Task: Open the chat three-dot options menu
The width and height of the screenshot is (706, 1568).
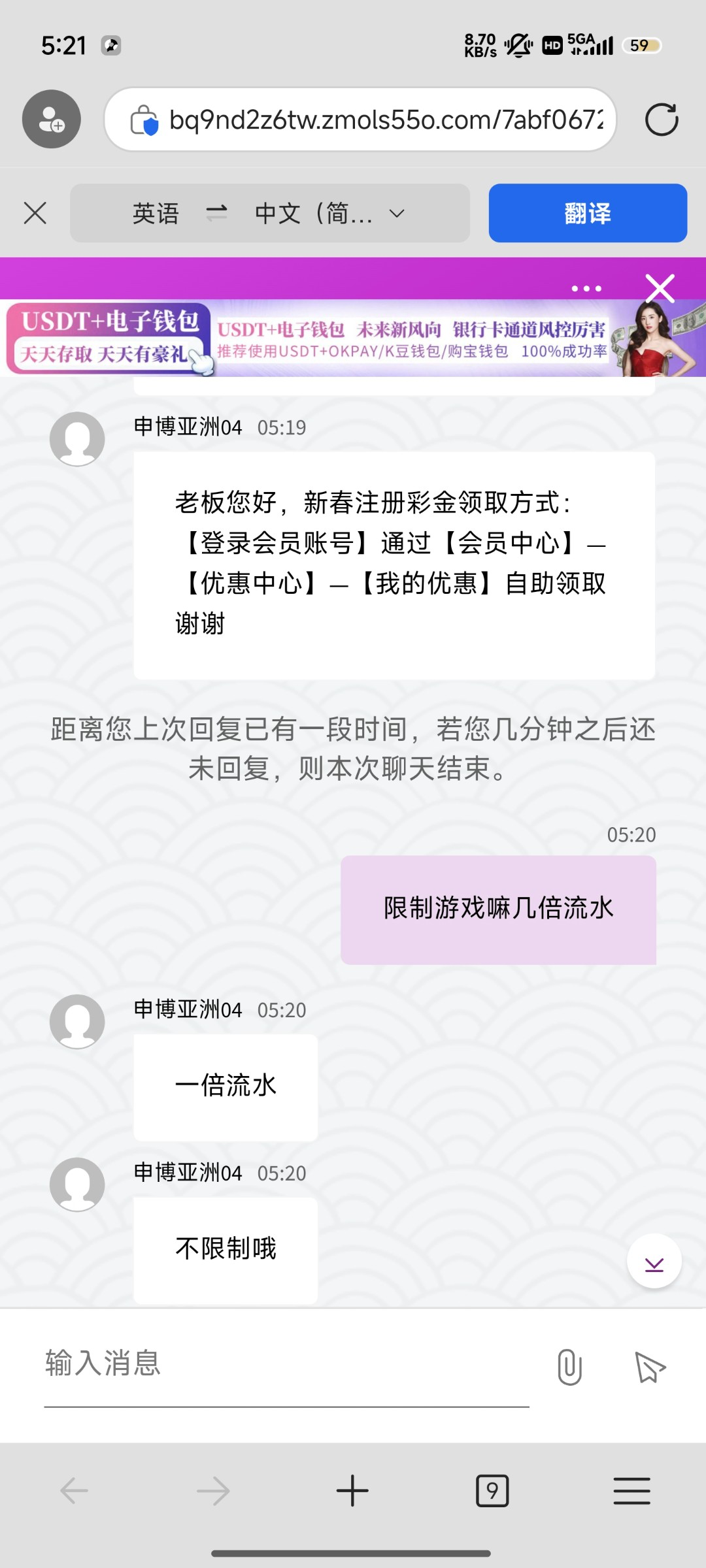Action: pos(586,288)
